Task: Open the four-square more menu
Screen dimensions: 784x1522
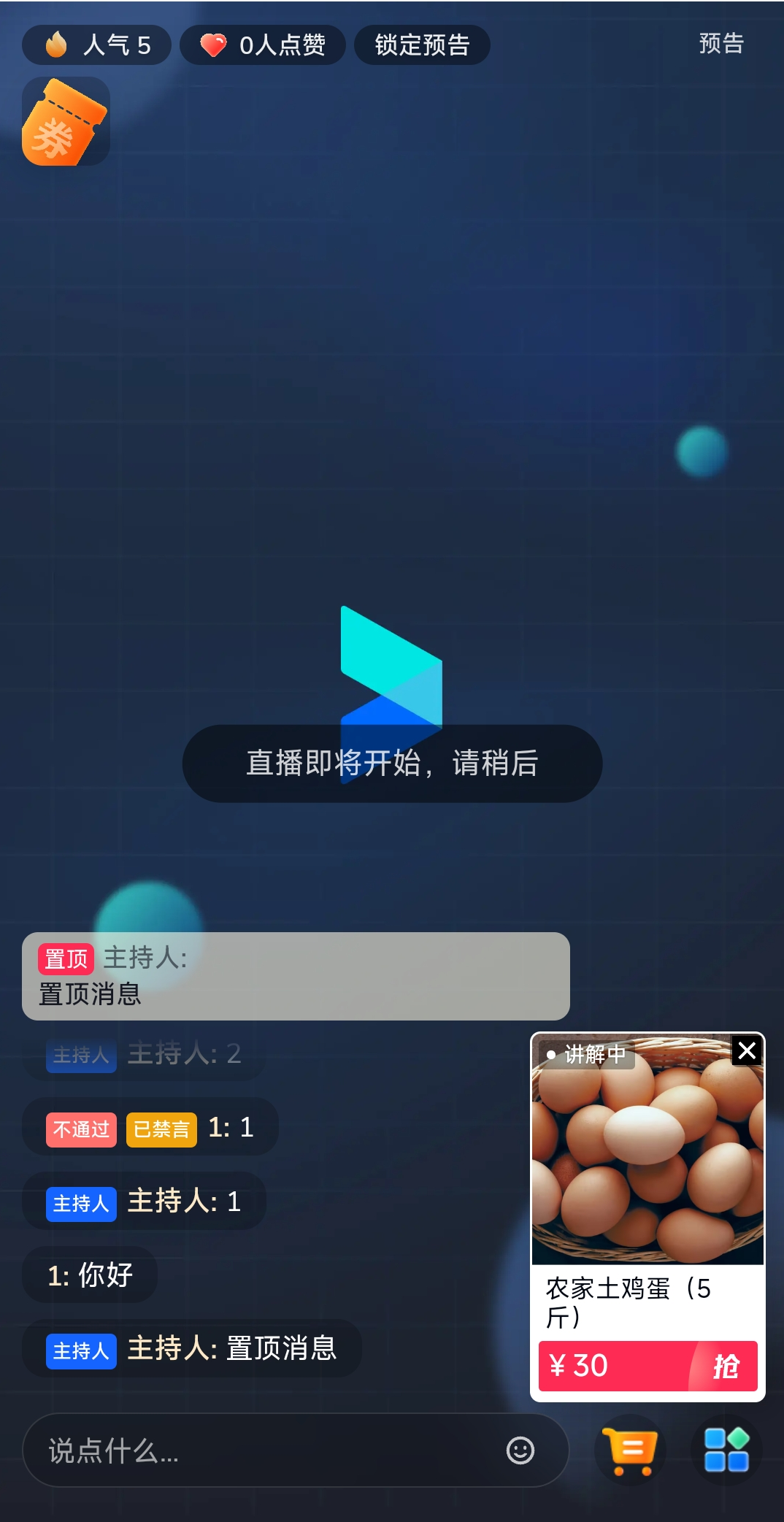Action: coord(726,1450)
